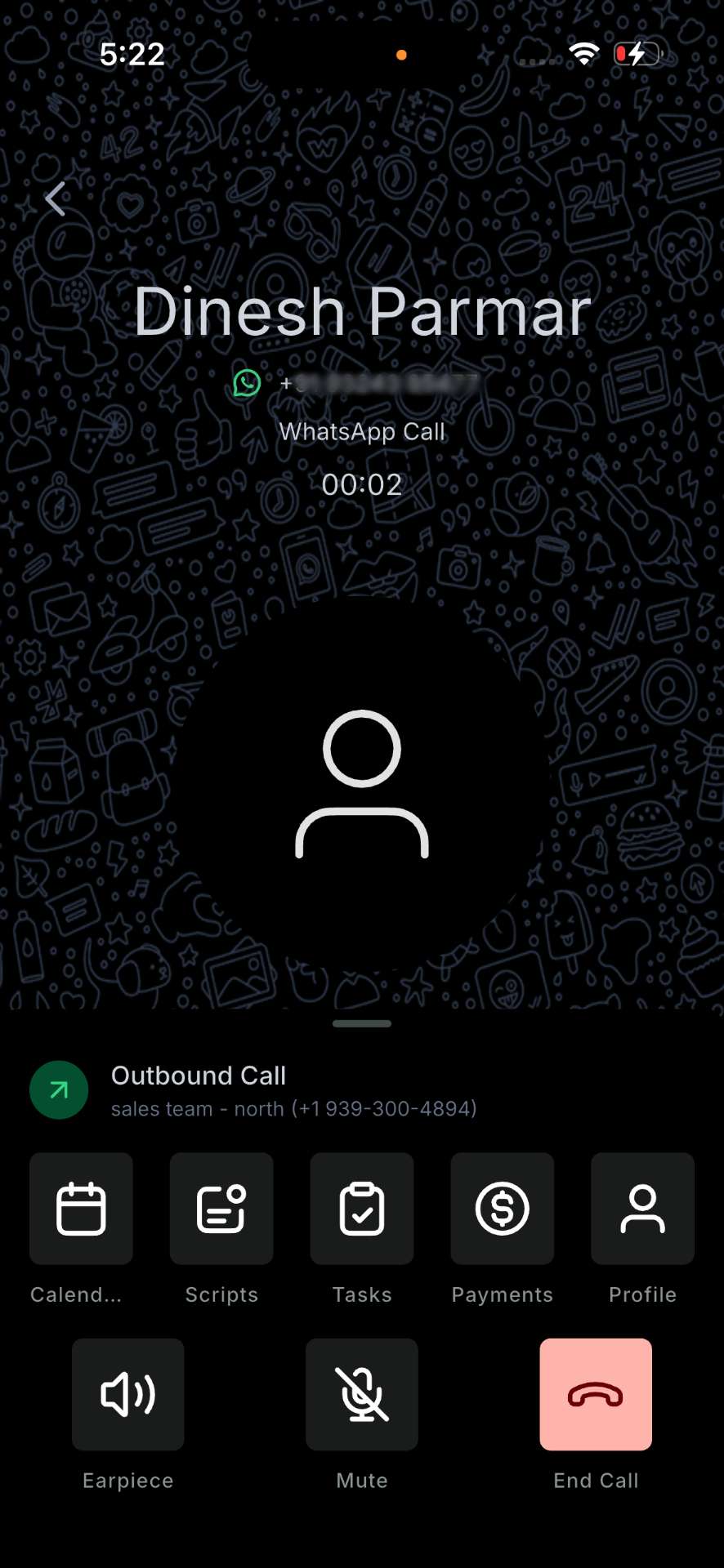Open the Calendar shortcut
Viewport: 724px width, 1568px height.
(81, 1208)
